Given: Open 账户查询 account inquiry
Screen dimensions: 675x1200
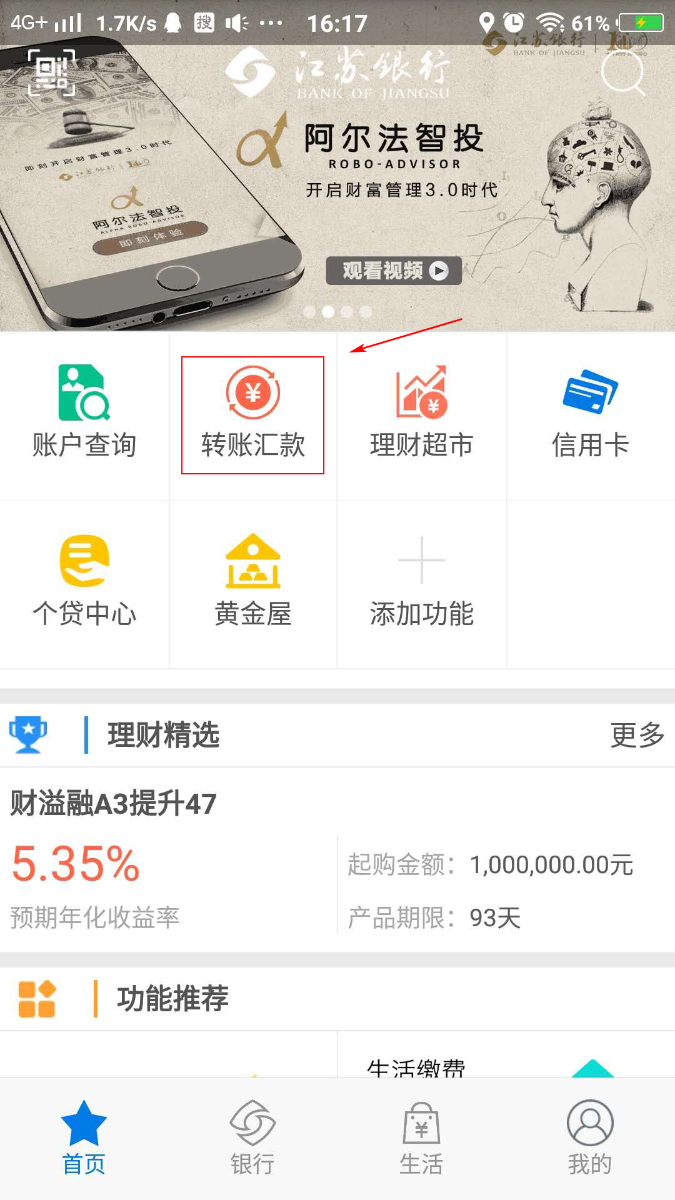Looking at the screenshot, I should (x=84, y=415).
